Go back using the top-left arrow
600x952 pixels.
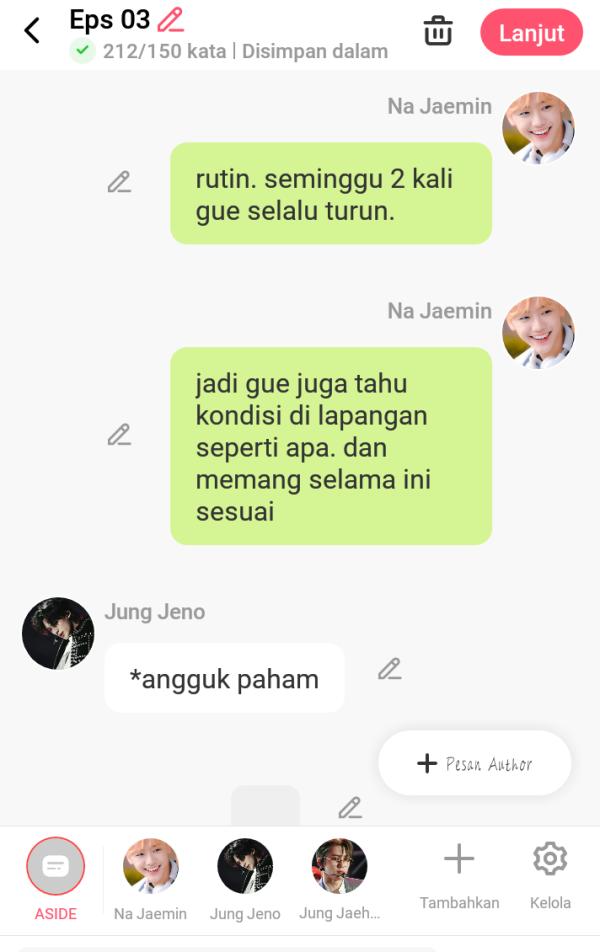32,31
